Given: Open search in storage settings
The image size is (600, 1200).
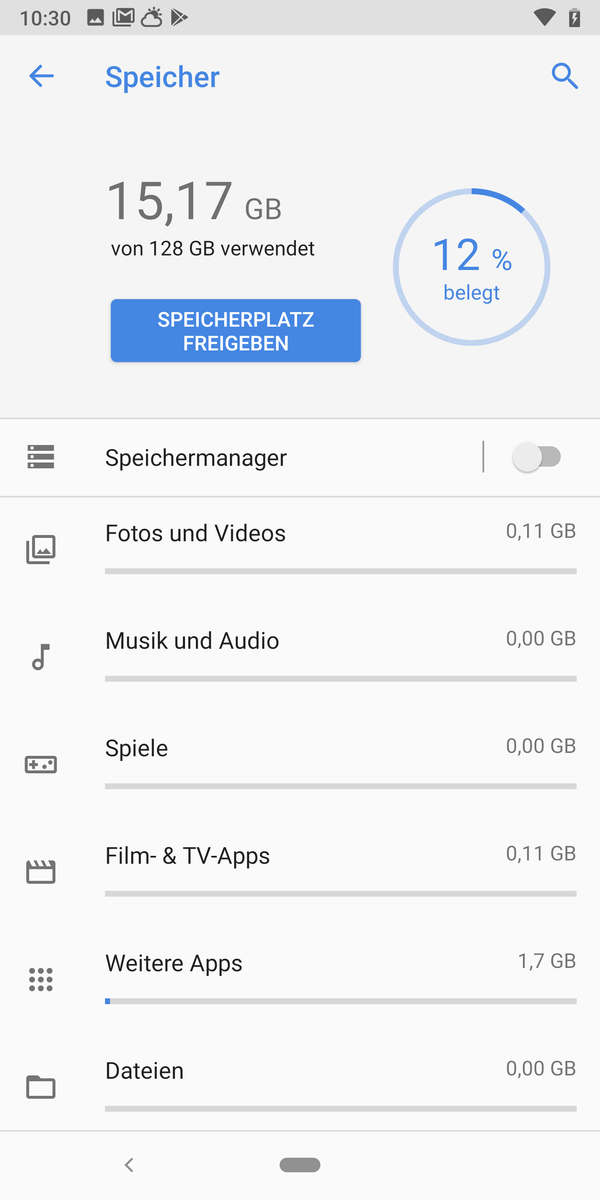Looking at the screenshot, I should tap(565, 76).
